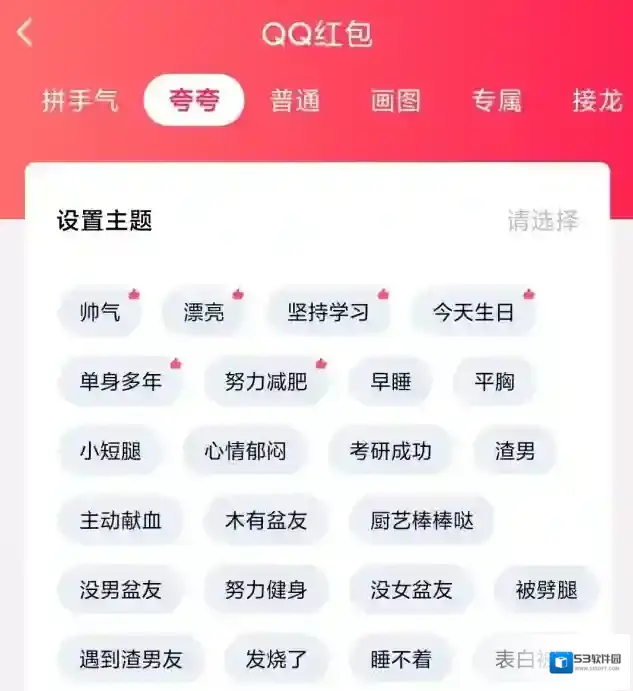This screenshot has height=691, width=633.
Task: Select the 帅气 theme chip
Action: [x=100, y=312]
